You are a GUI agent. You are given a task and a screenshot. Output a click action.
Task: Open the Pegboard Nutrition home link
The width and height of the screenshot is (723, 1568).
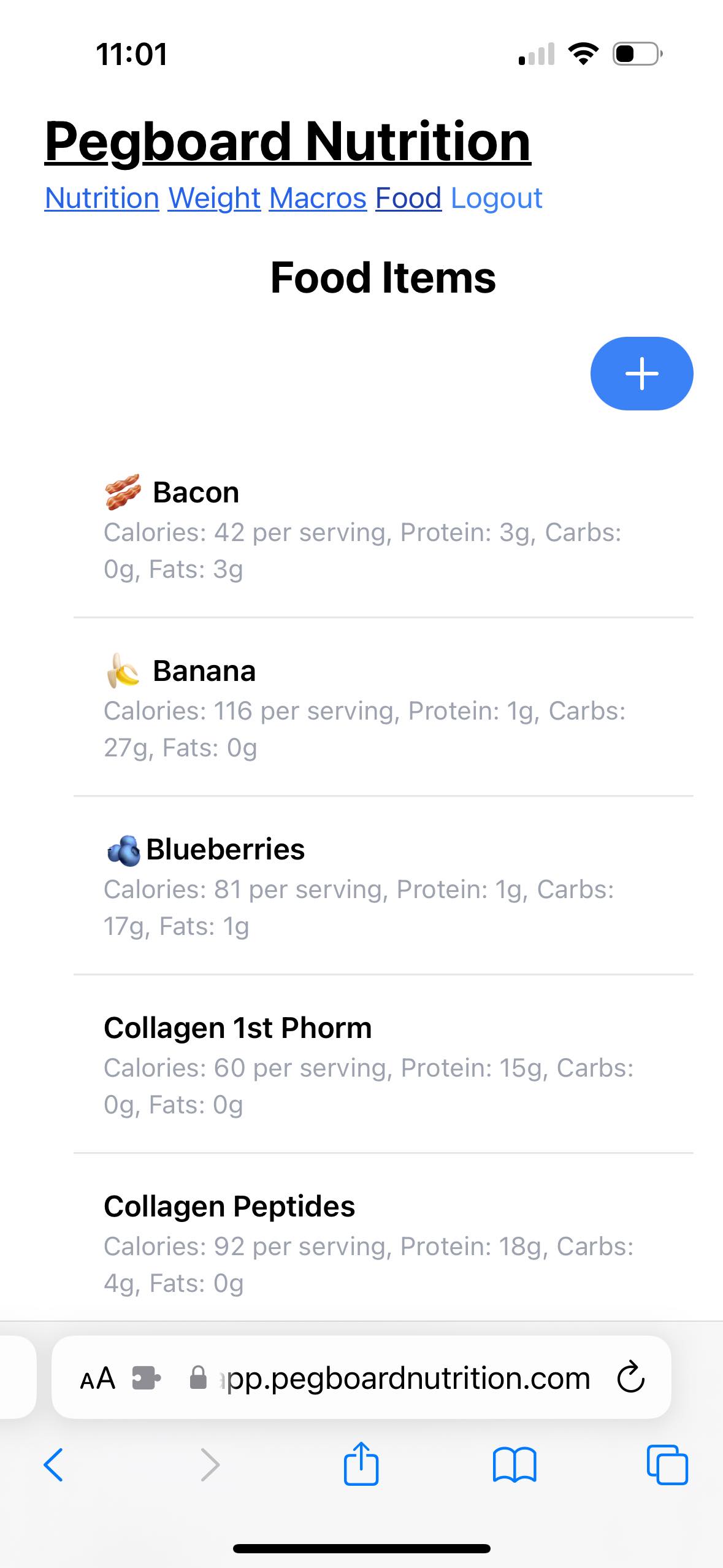point(288,142)
